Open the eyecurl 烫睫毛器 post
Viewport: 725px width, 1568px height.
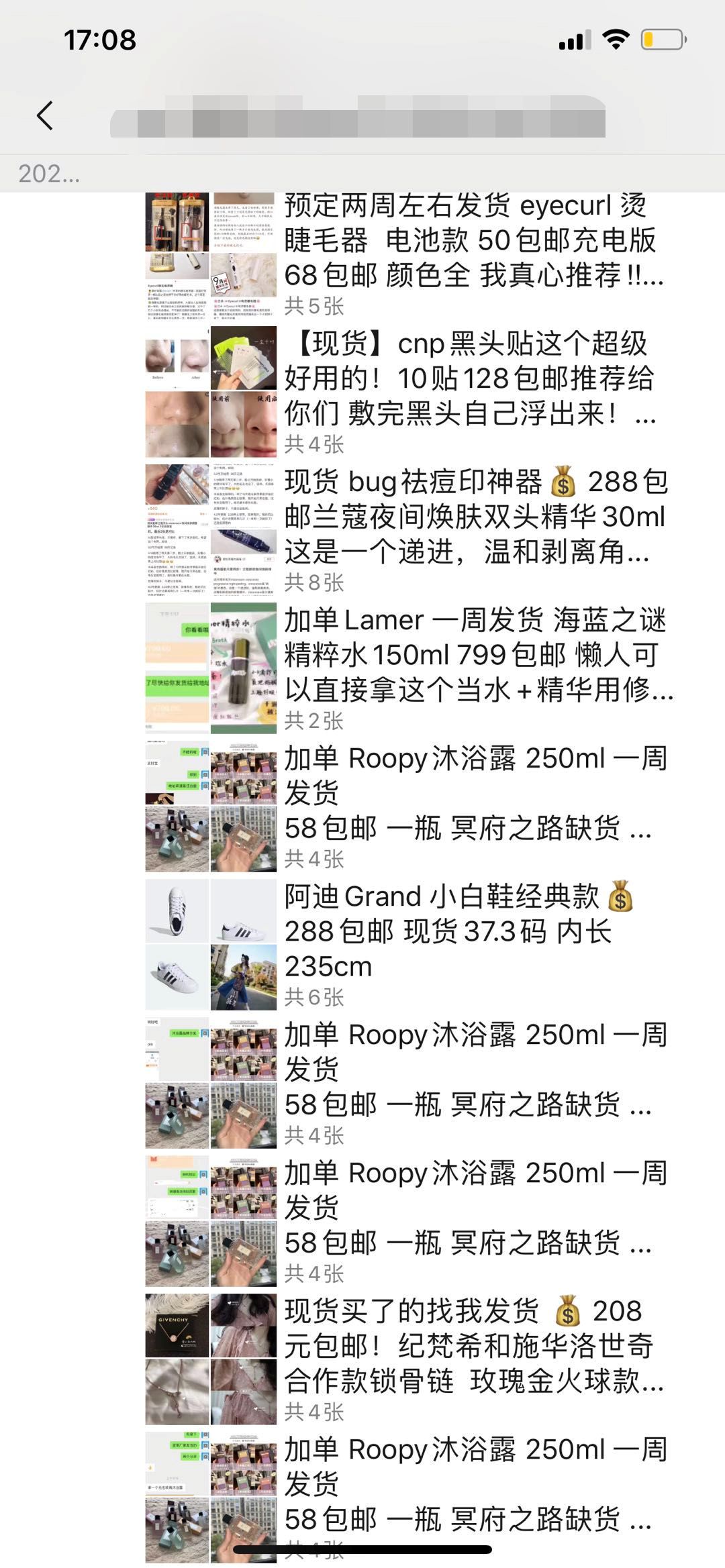(x=470, y=242)
